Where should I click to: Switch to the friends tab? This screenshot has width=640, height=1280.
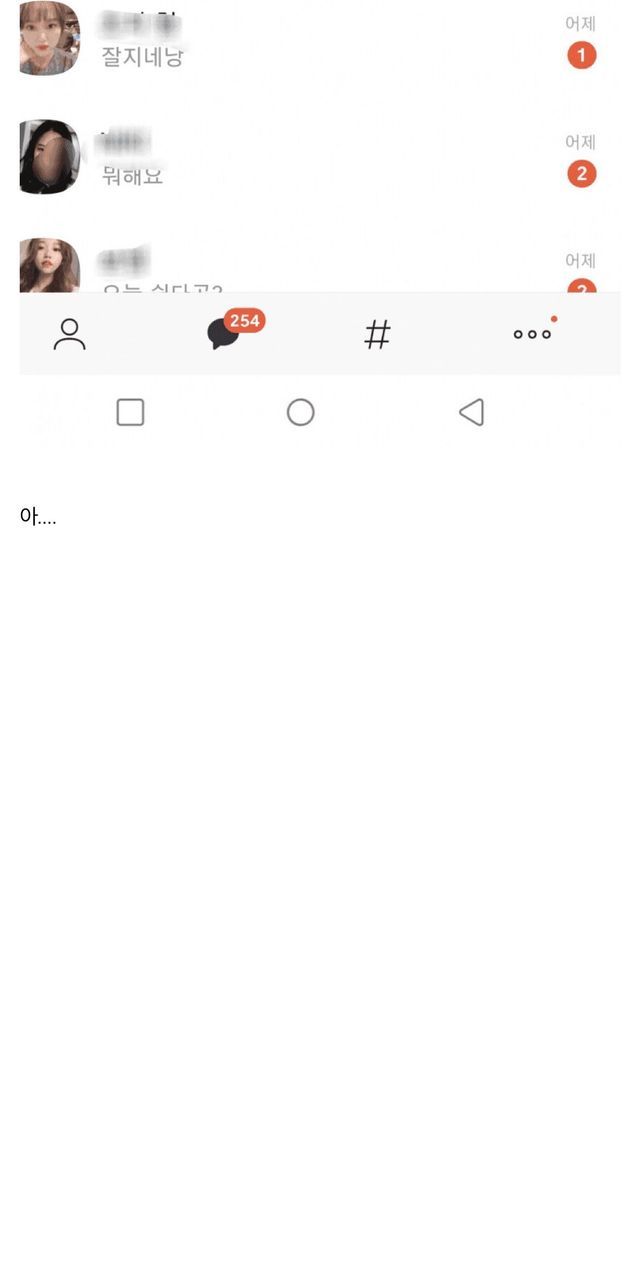pyautogui.click(x=70, y=334)
